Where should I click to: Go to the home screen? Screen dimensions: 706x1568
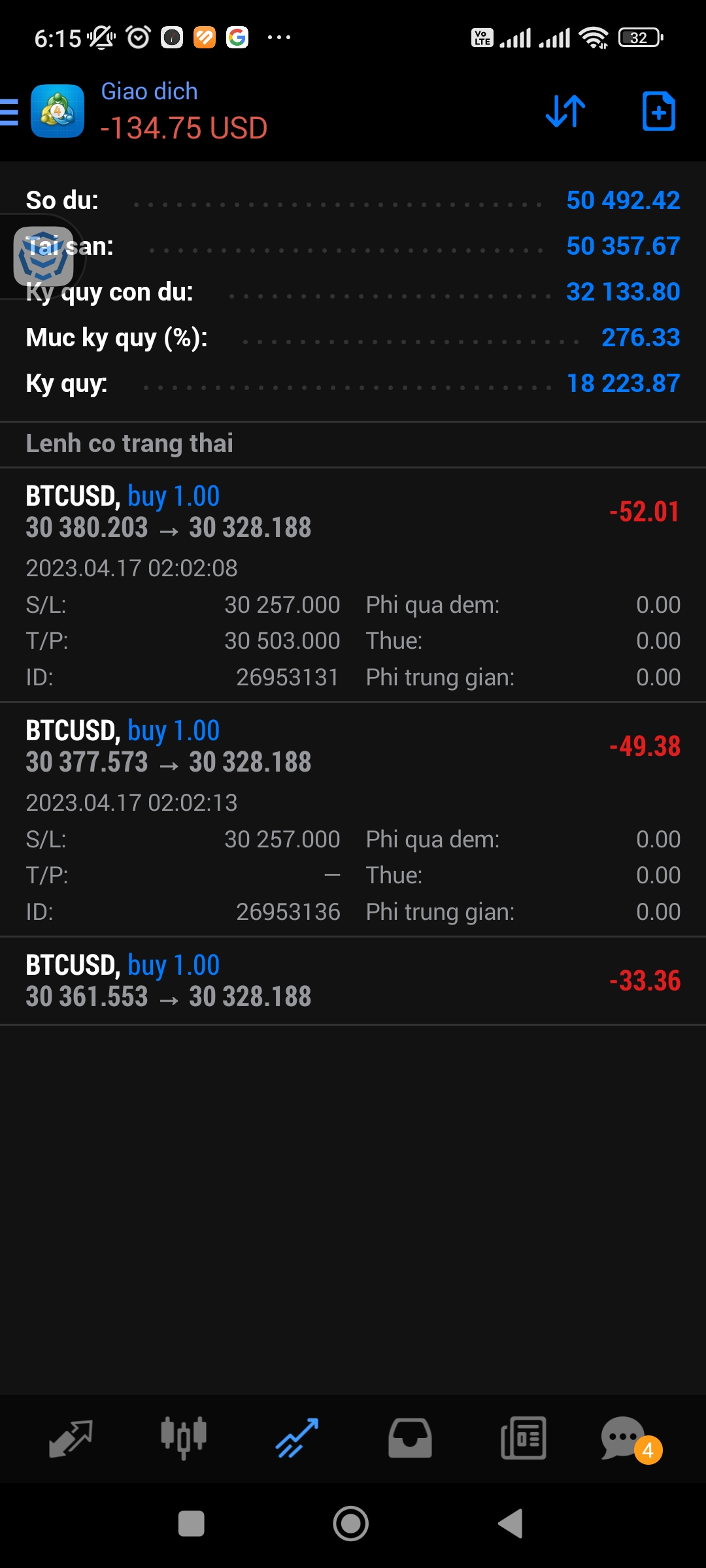pyautogui.click(x=351, y=1524)
